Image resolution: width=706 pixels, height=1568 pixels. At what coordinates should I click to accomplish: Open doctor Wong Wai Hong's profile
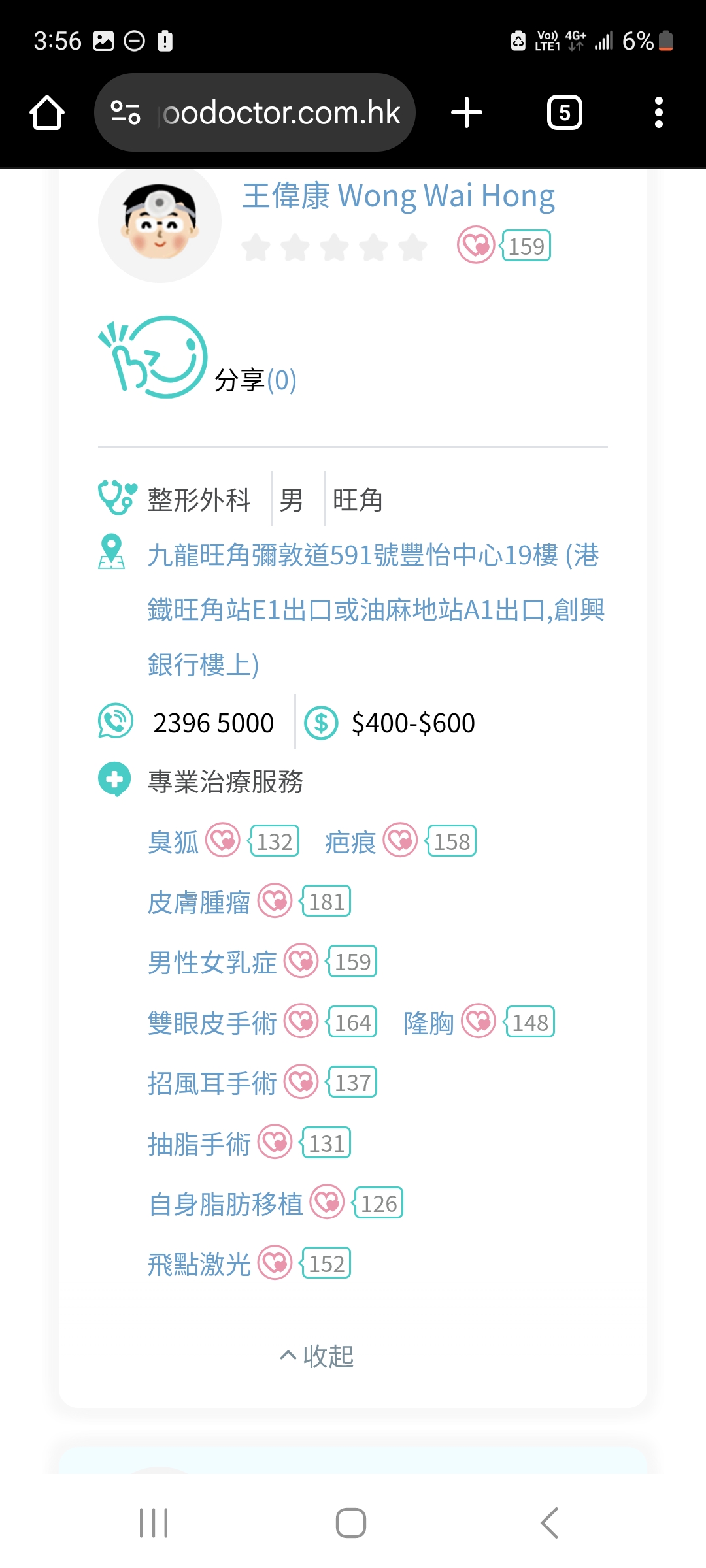click(398, 196)
